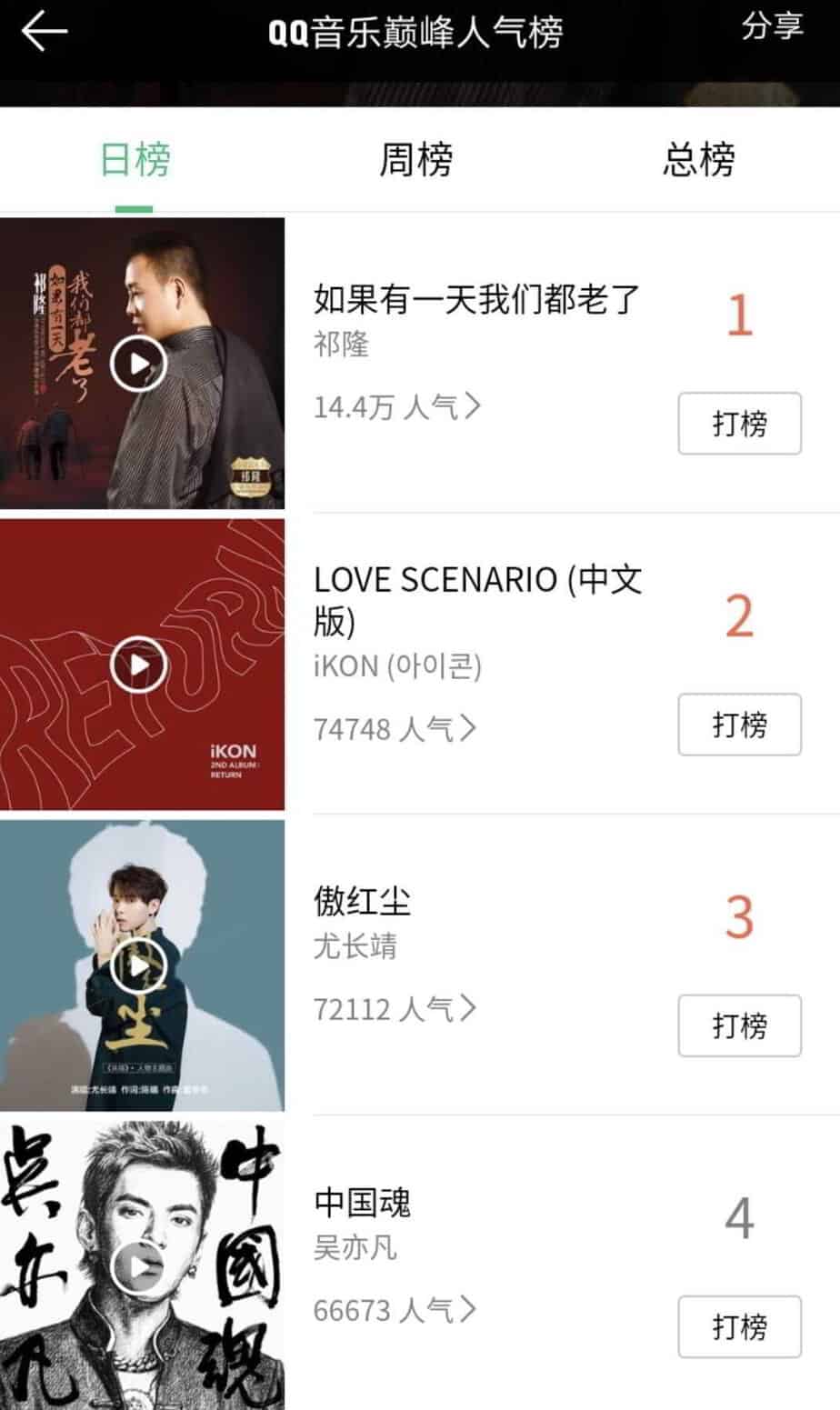View the 74748 人气 popularity details
Screen dimensions: 840x1410
tap(395, 728)
